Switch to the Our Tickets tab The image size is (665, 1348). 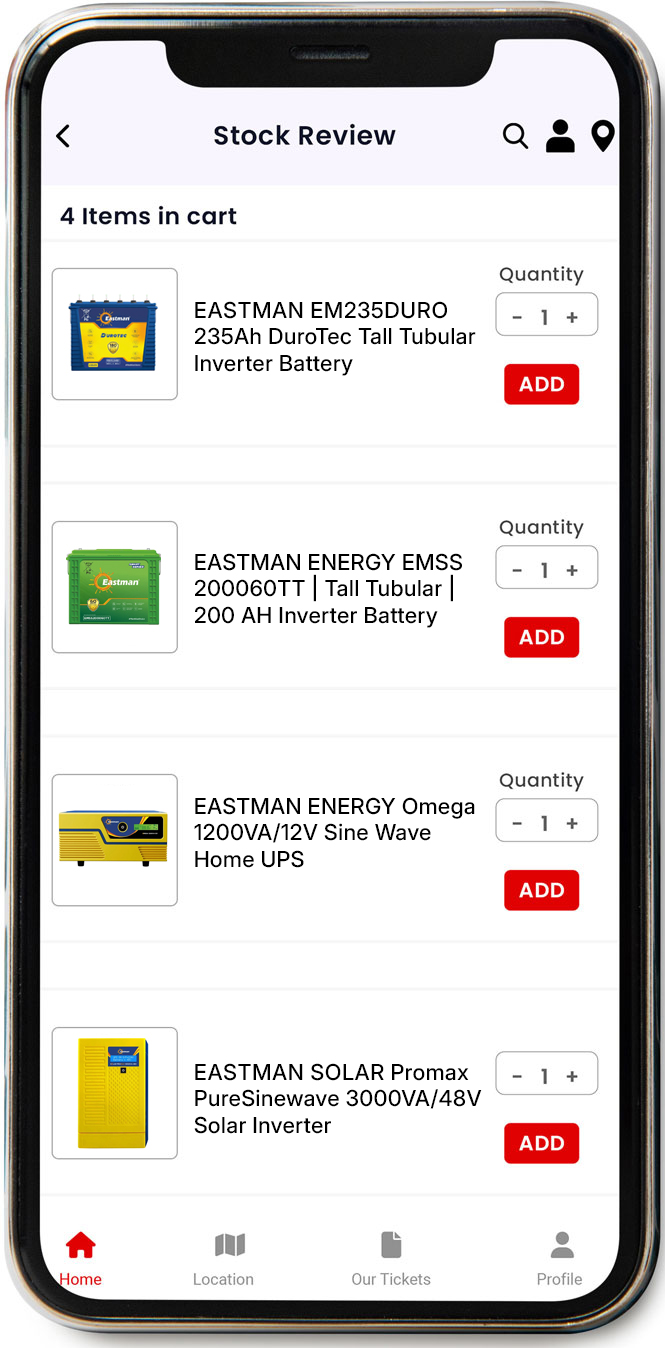[391, 1258]
